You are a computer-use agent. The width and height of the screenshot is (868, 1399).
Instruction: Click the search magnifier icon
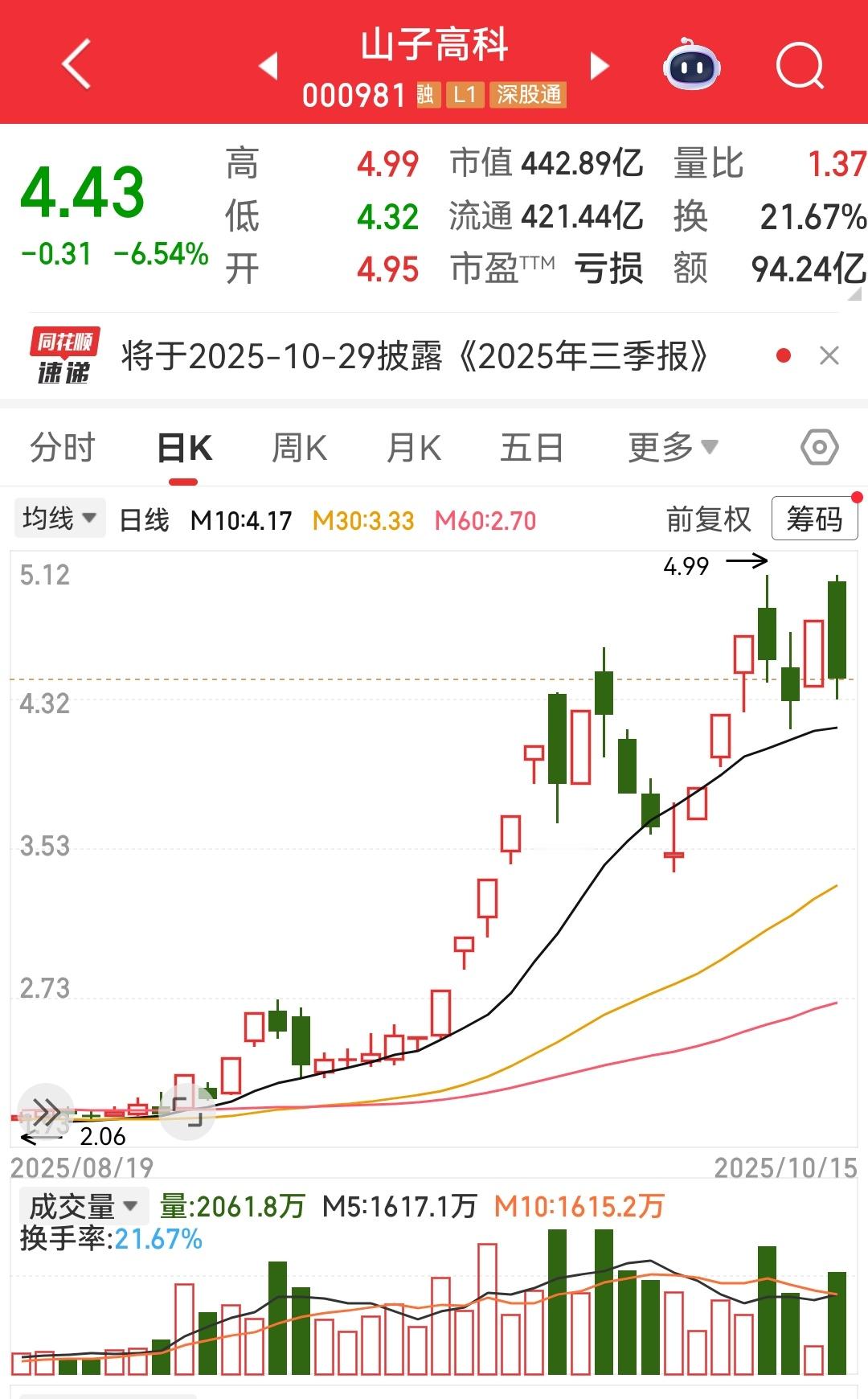798,68
